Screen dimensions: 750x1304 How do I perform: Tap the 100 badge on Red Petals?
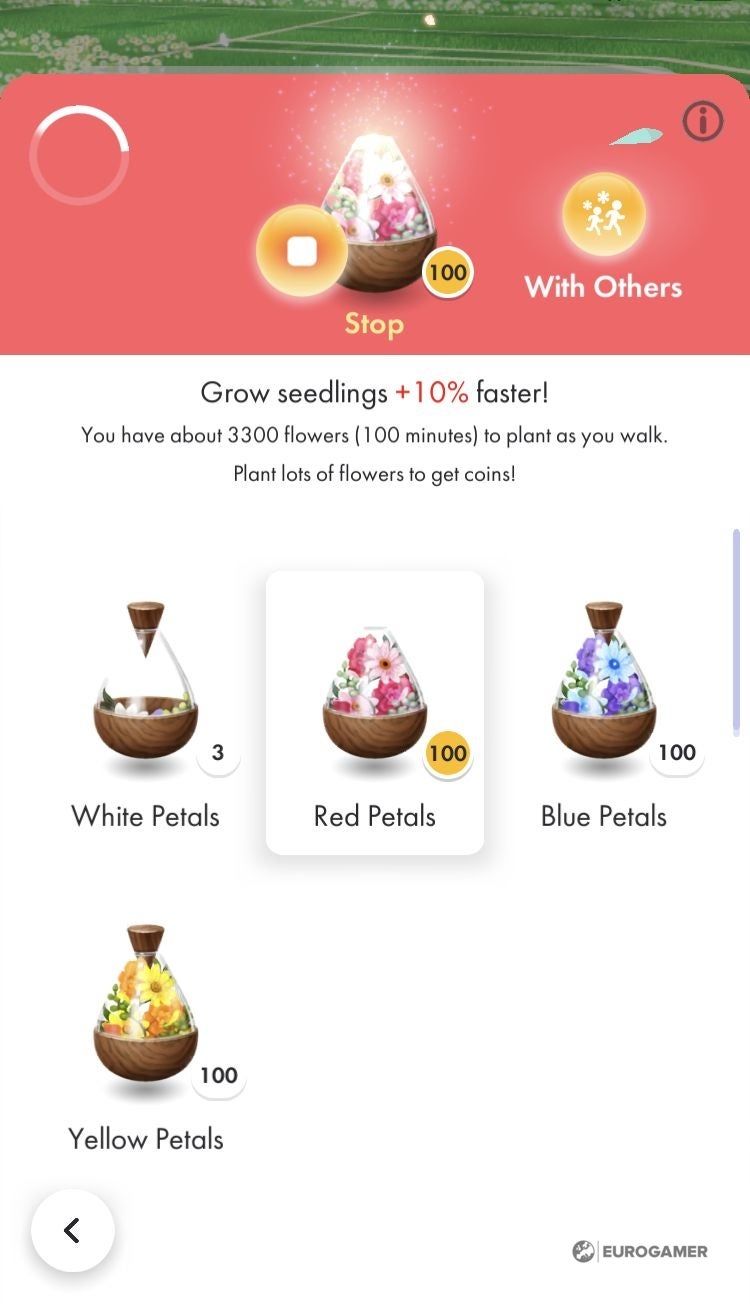(x=447, y=753)
